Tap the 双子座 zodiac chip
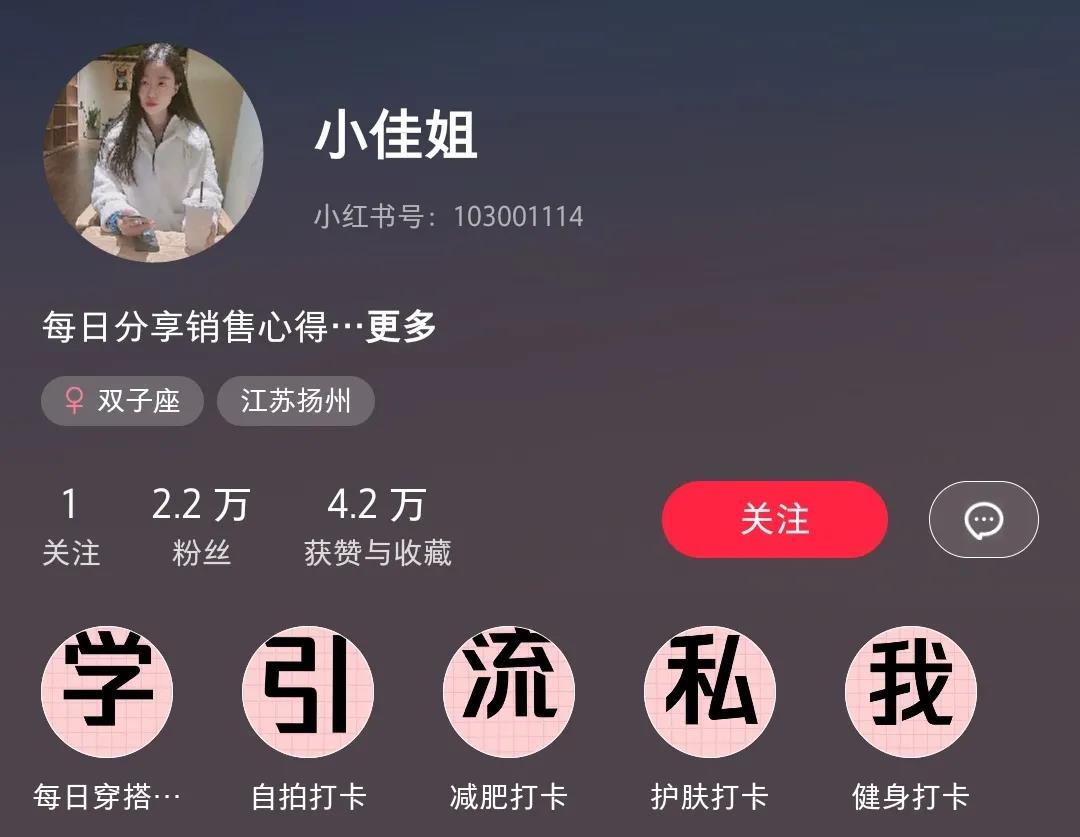This screenshot has height=837, width=1080. coord(122,401)
